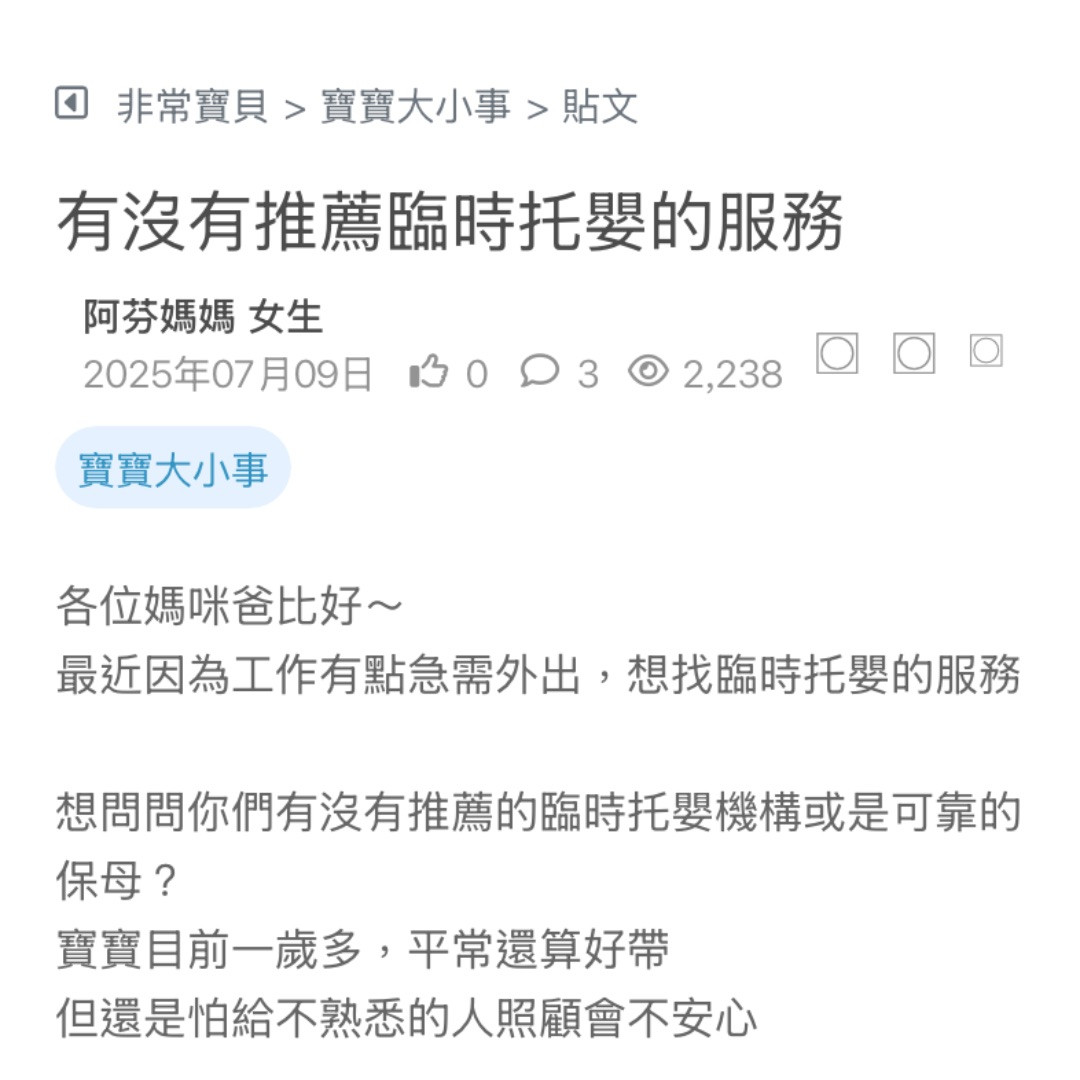Tap the back icon beside 非常寶貝

tap(71, 103)
